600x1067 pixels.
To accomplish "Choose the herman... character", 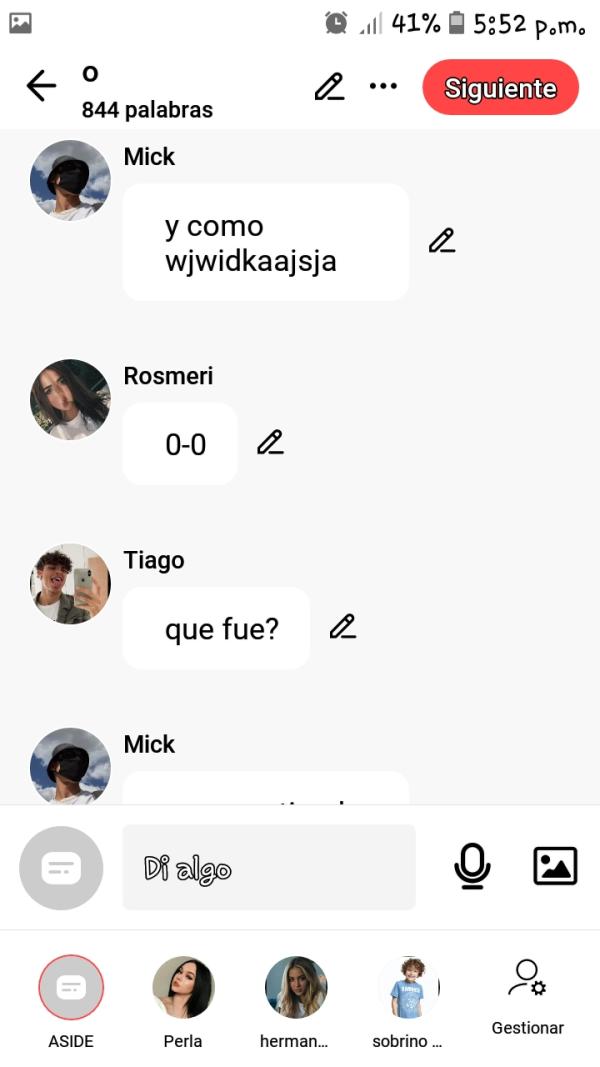I will [x=295, y=988].
